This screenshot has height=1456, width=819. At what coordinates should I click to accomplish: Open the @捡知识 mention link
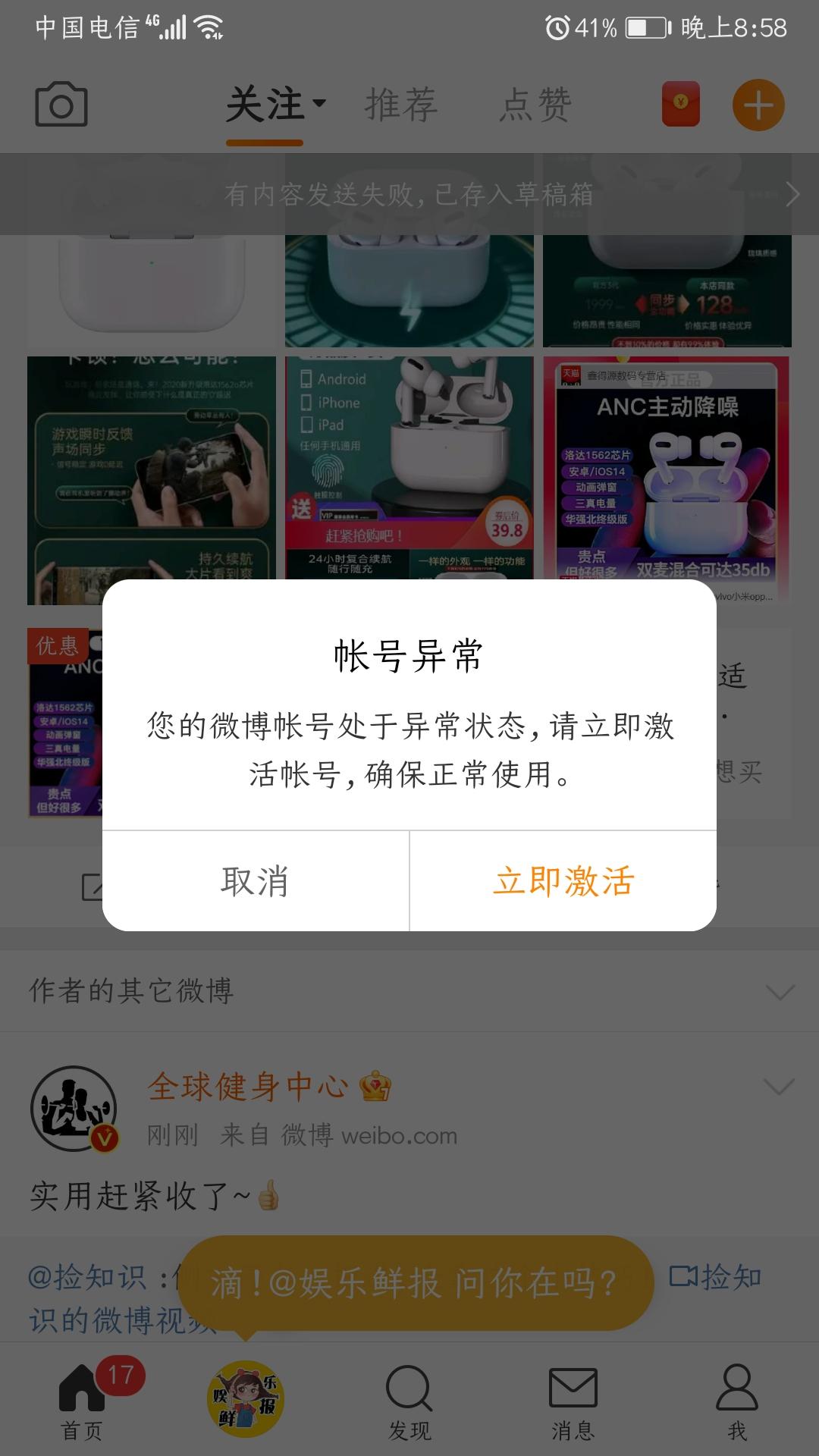tap(87, 1277)
